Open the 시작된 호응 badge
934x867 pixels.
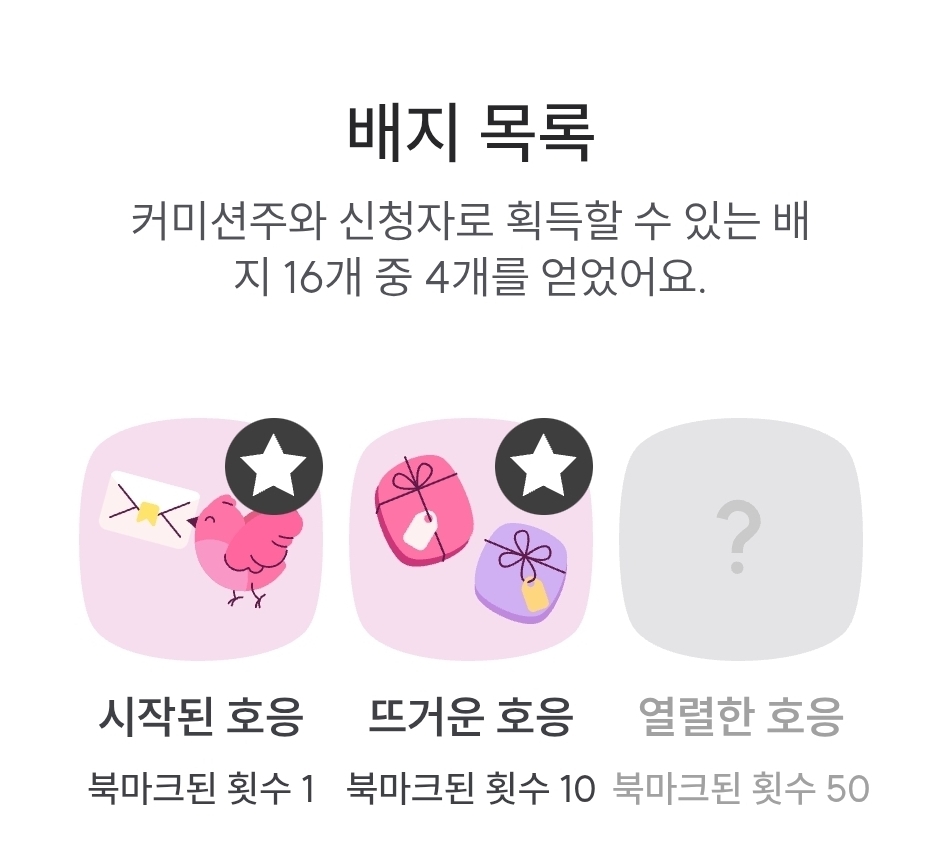200,540
